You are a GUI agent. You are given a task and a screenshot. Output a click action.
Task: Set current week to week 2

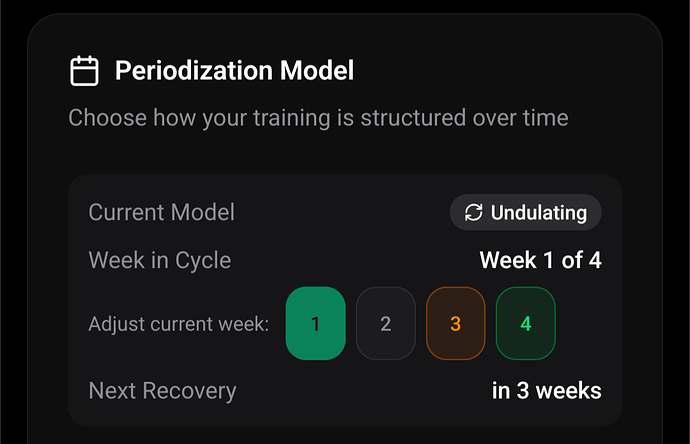coord(385,323)
